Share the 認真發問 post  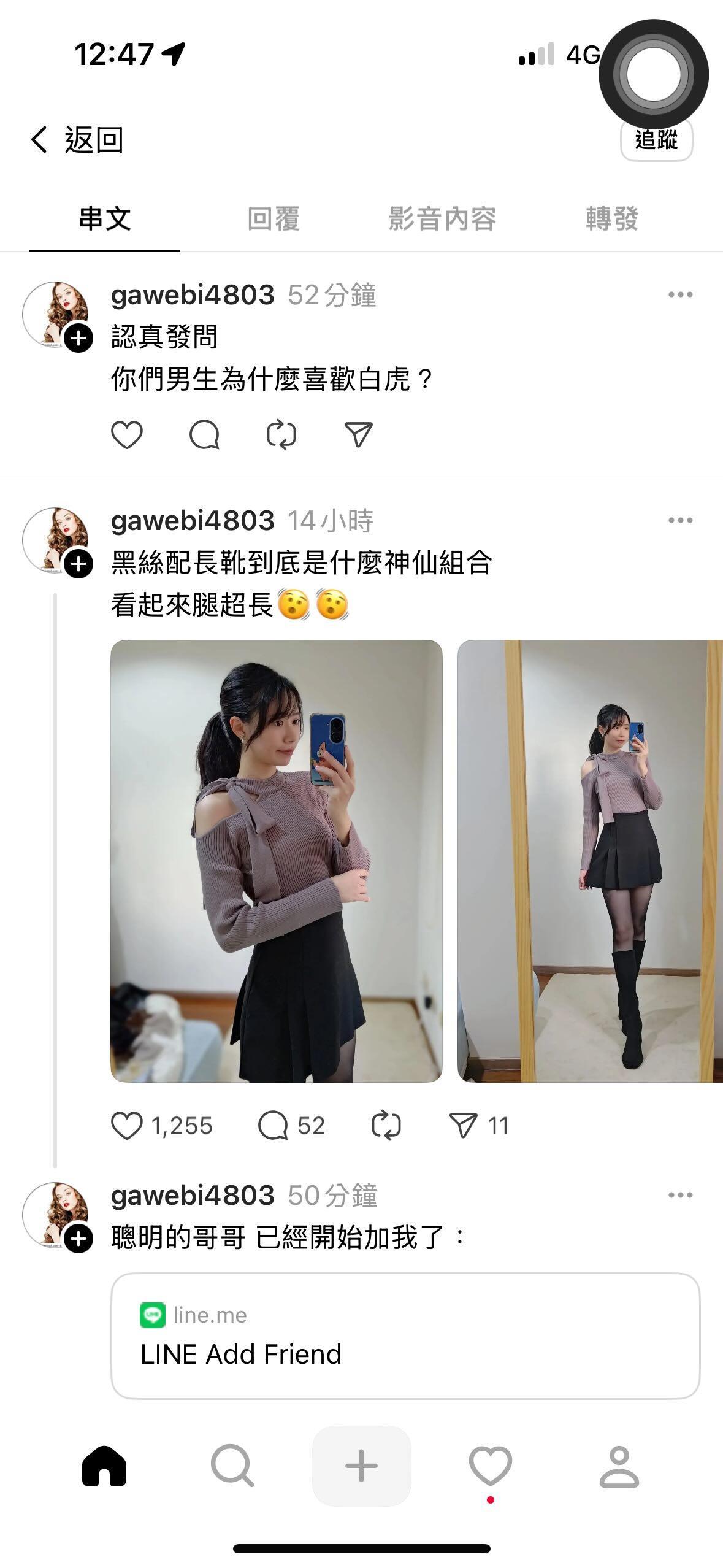(359, 435)
